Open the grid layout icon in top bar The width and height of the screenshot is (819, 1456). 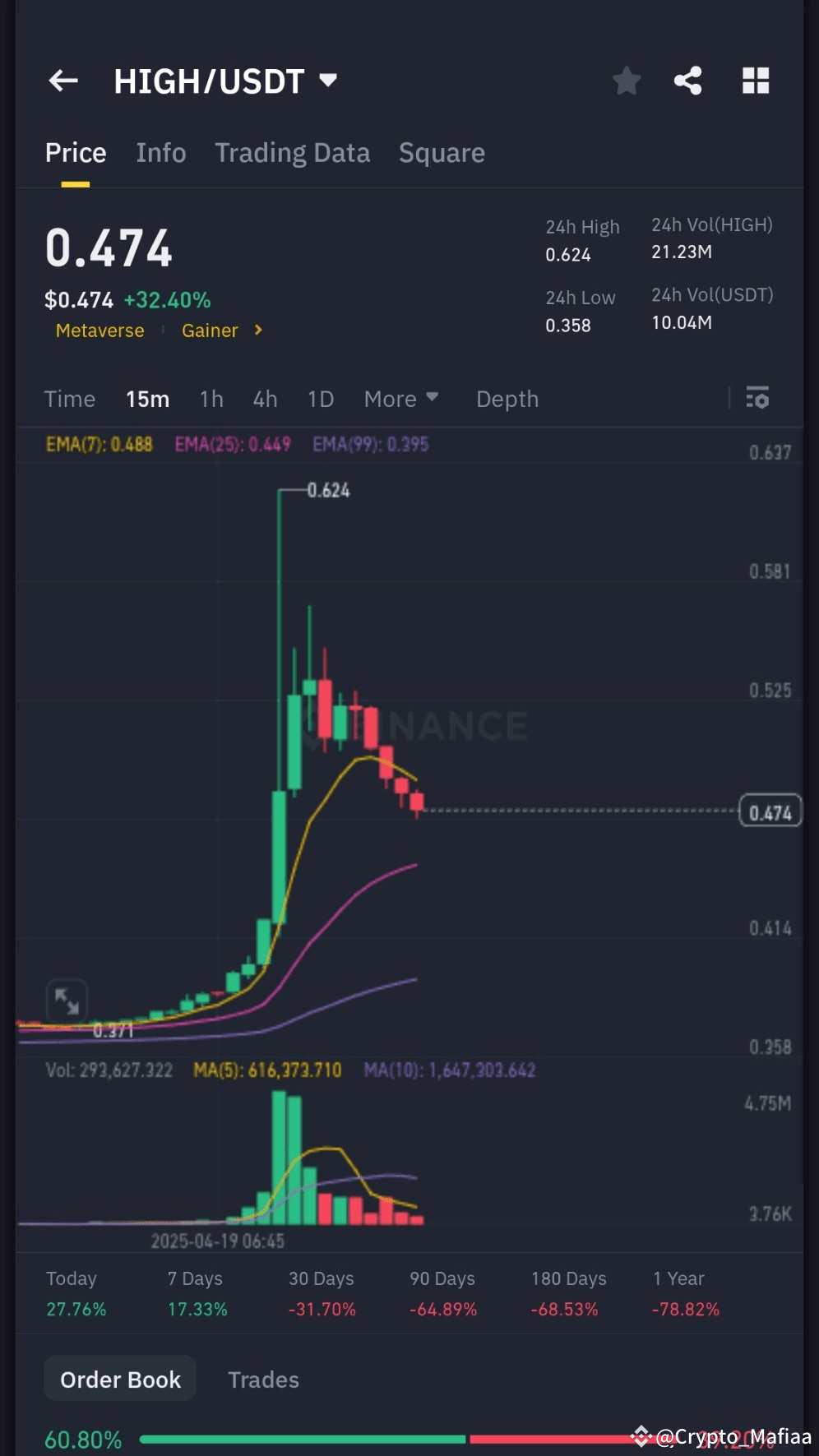754,80
